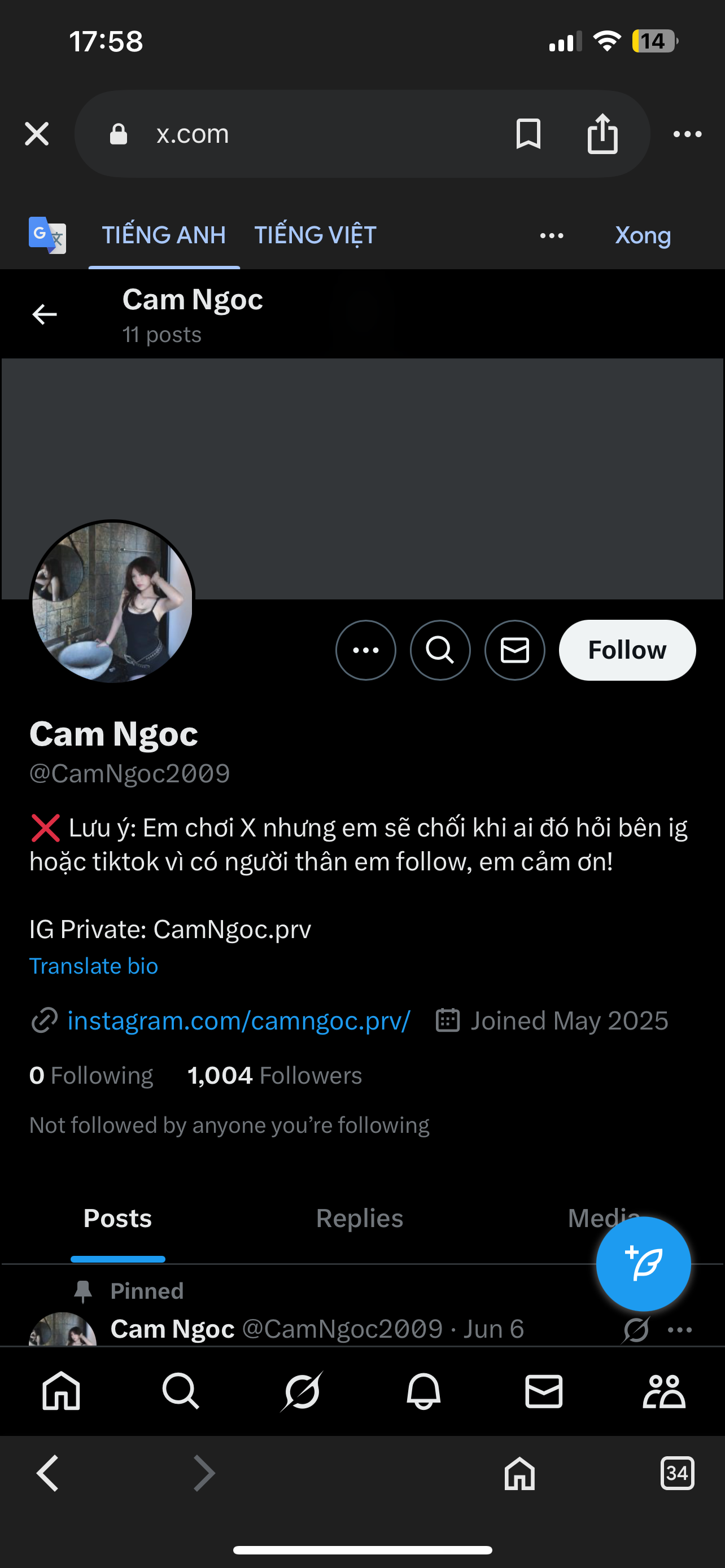Bookmark the x.com page
This screenshot has height=1568, width=725.
coord(528,134)
